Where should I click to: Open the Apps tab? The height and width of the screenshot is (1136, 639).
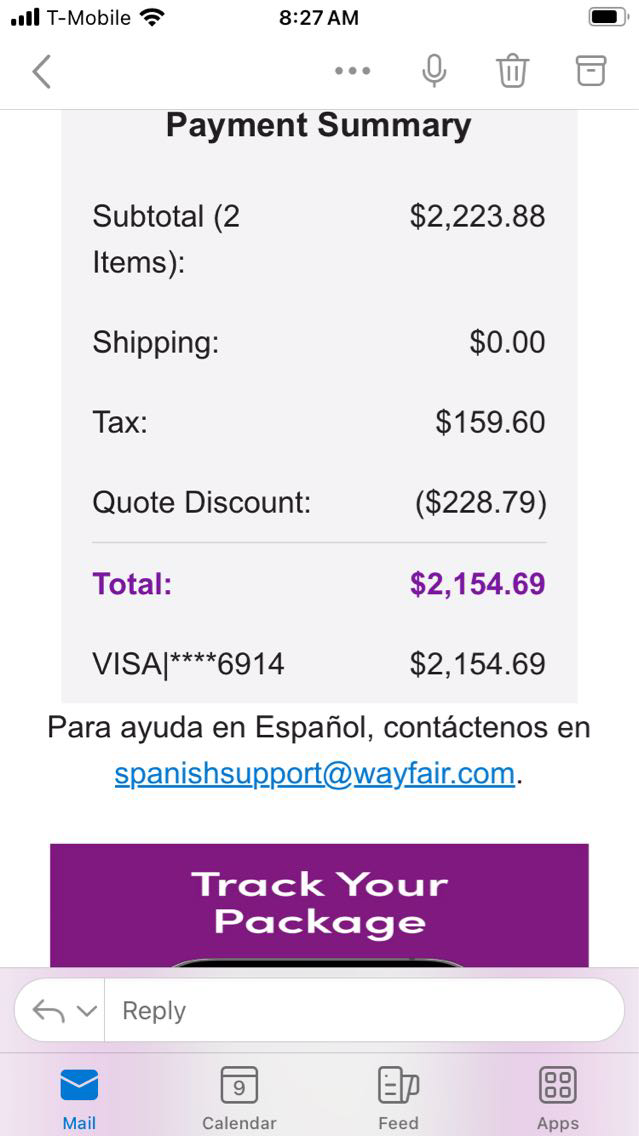(x=558, y=1096)
